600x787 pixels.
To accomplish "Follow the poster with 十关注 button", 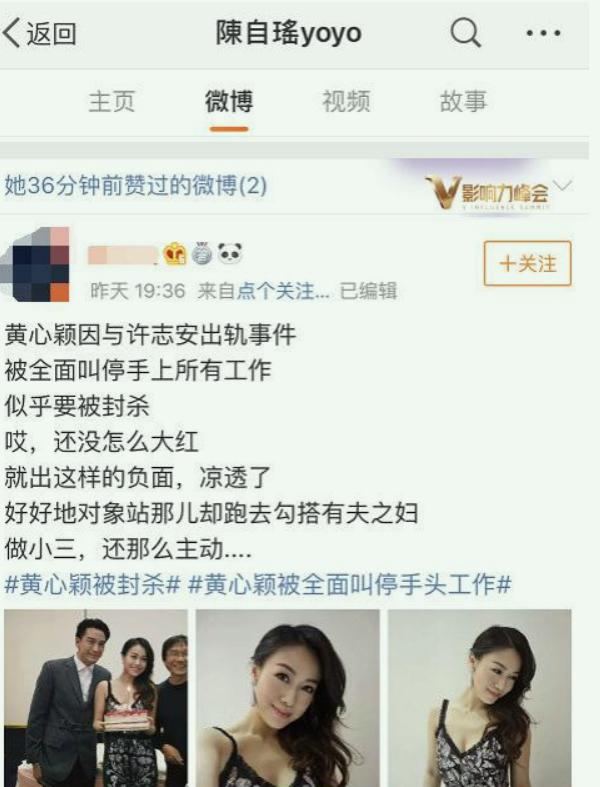I will point(527,264).
